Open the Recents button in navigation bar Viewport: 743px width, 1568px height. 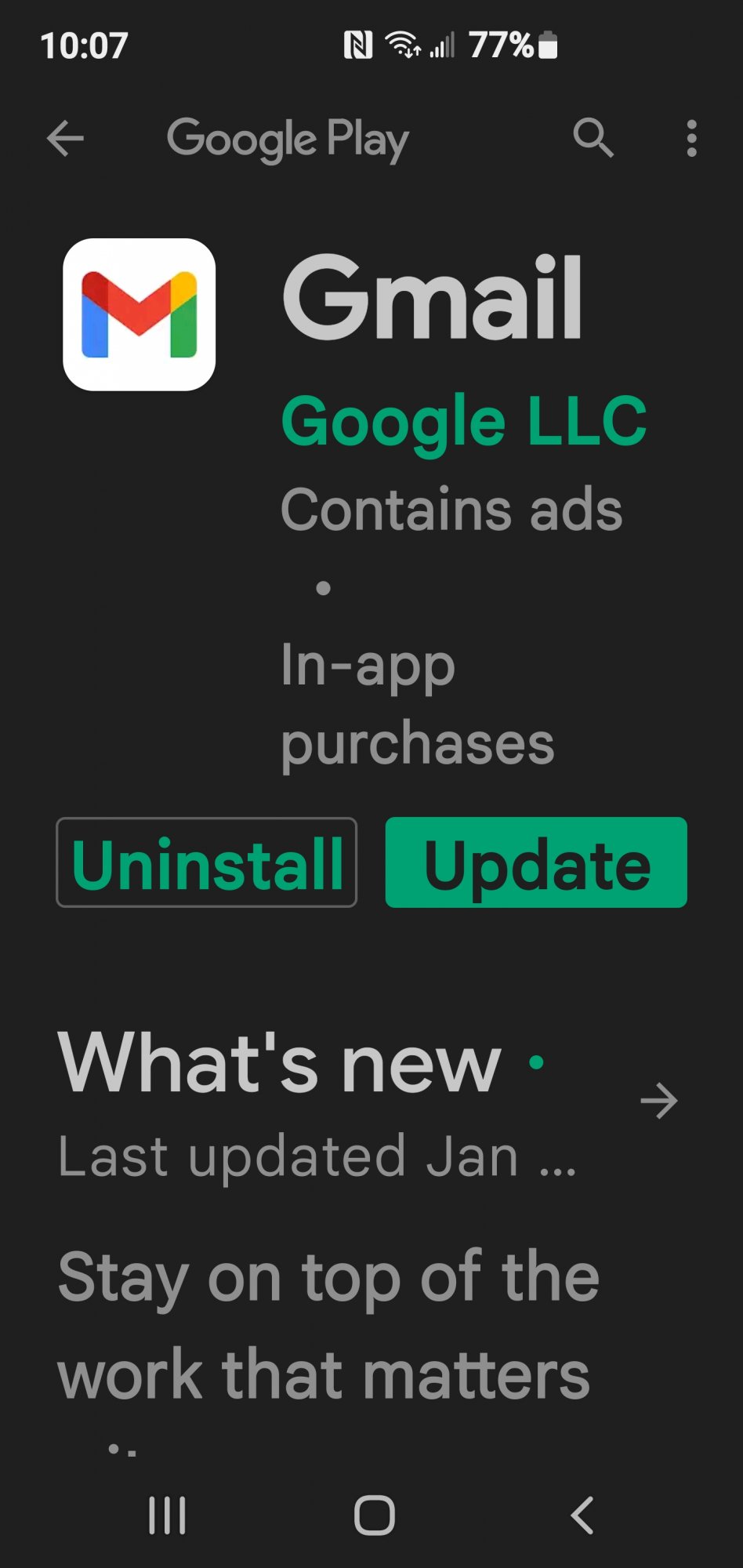[x=166, y=1515]
